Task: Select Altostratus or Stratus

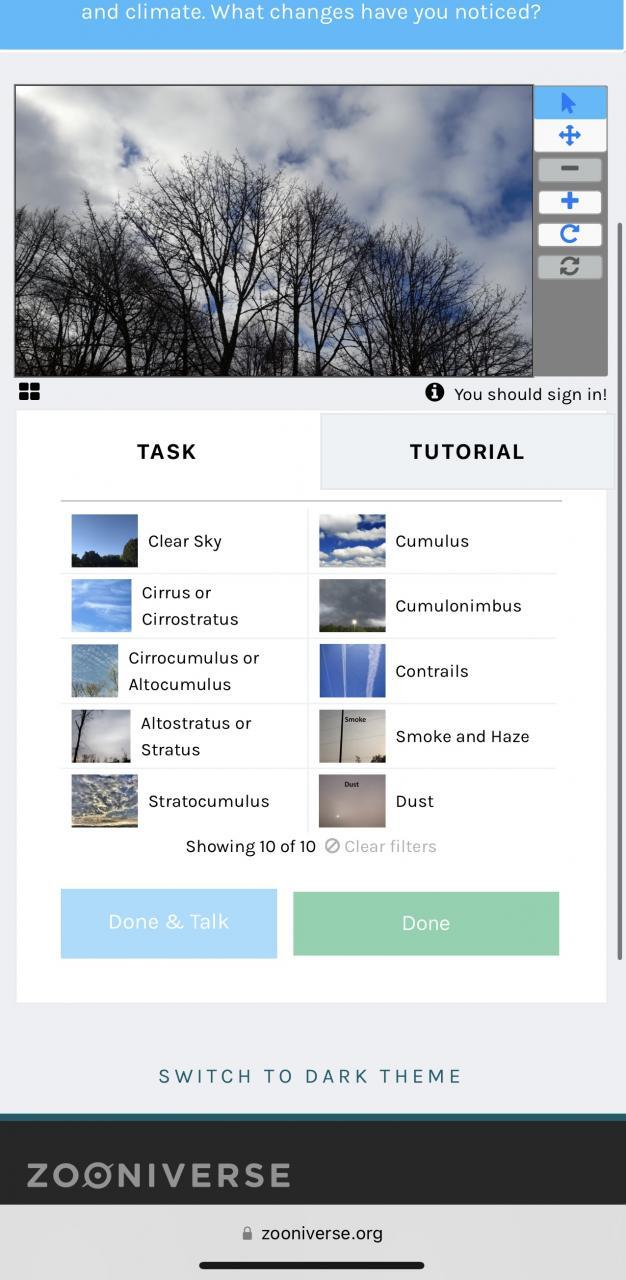Action: click(184, 736)
